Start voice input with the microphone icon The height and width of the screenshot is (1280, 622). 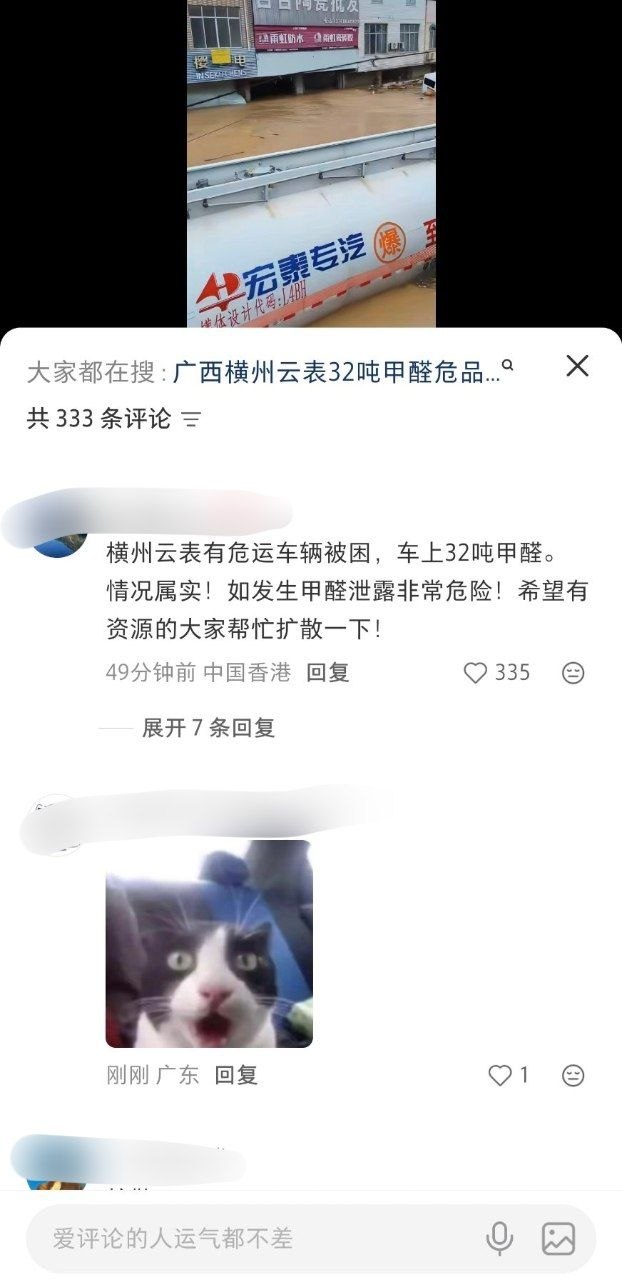[499, 1238]
